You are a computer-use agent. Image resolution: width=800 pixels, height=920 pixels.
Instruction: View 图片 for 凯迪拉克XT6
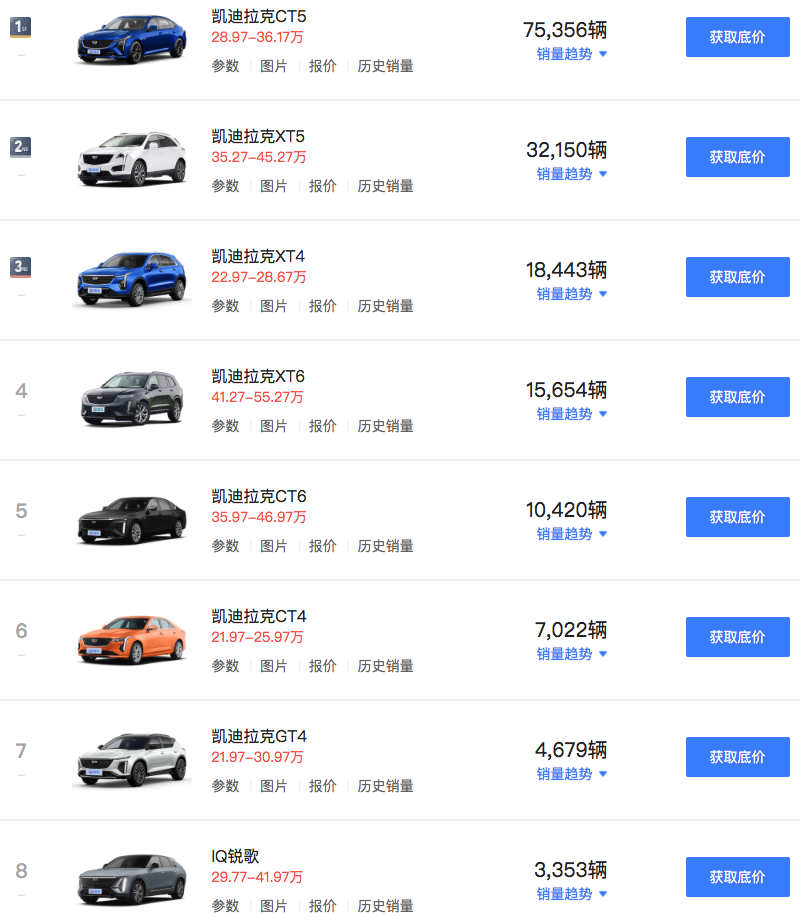click(x=273, y=426)
